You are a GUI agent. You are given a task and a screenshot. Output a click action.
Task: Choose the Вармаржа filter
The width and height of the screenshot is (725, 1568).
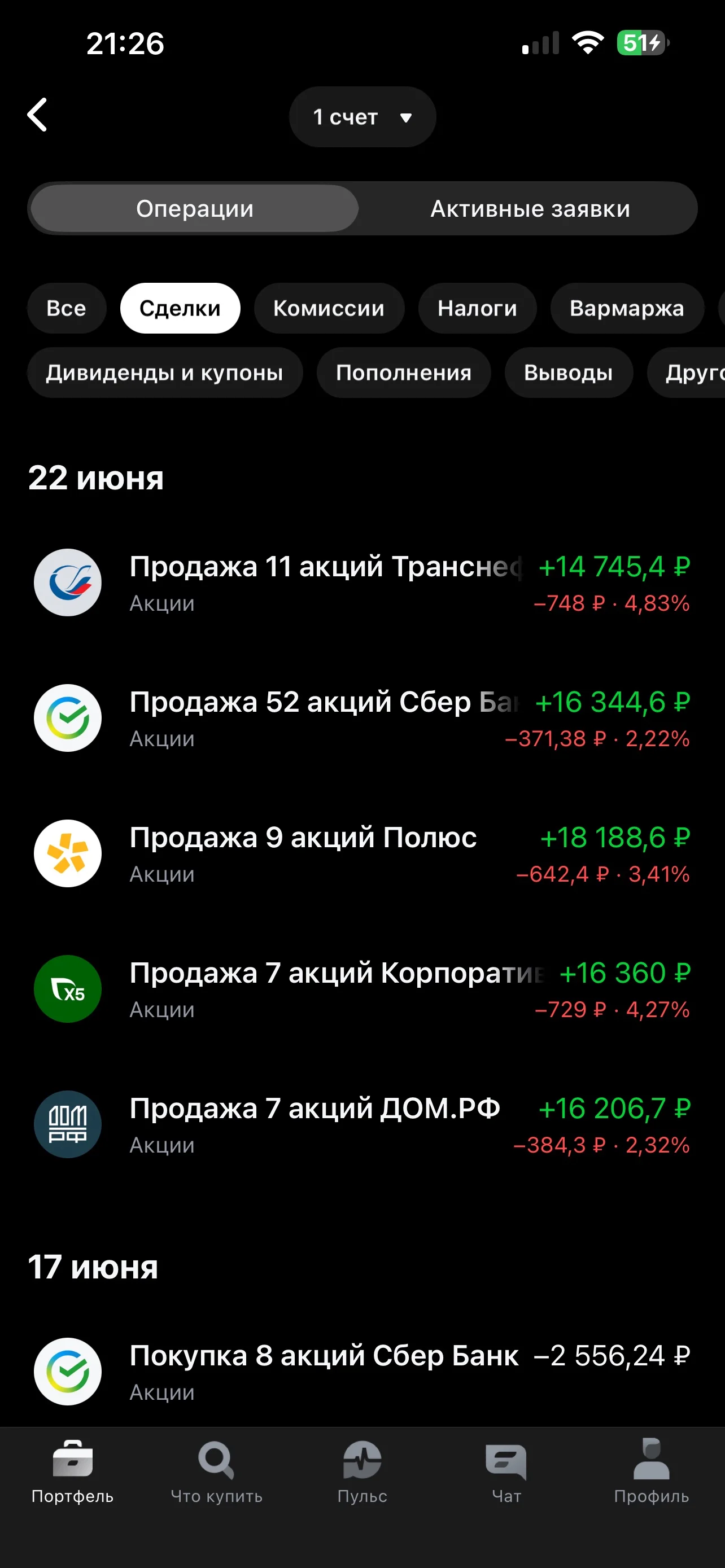pyautogui.click(x=627, y=308)
